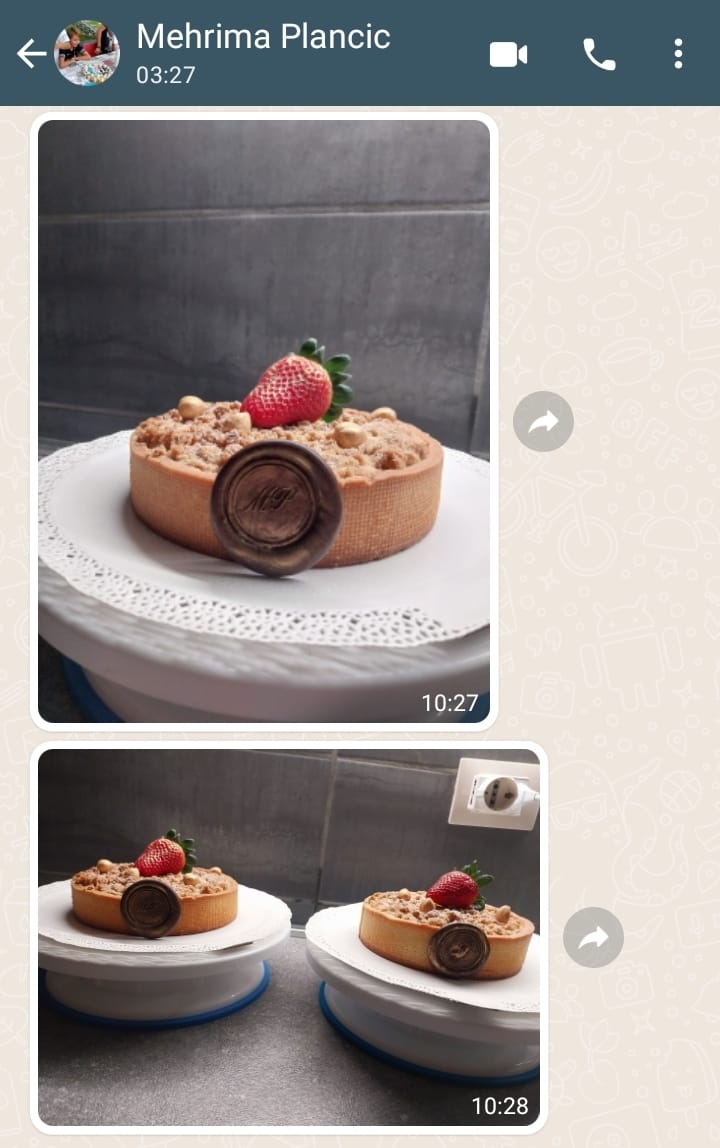The image size is (720, 1148).
Task: Open Mehrima Plancic's contact info
Action: pyautogui.click(x=263, y=52)
